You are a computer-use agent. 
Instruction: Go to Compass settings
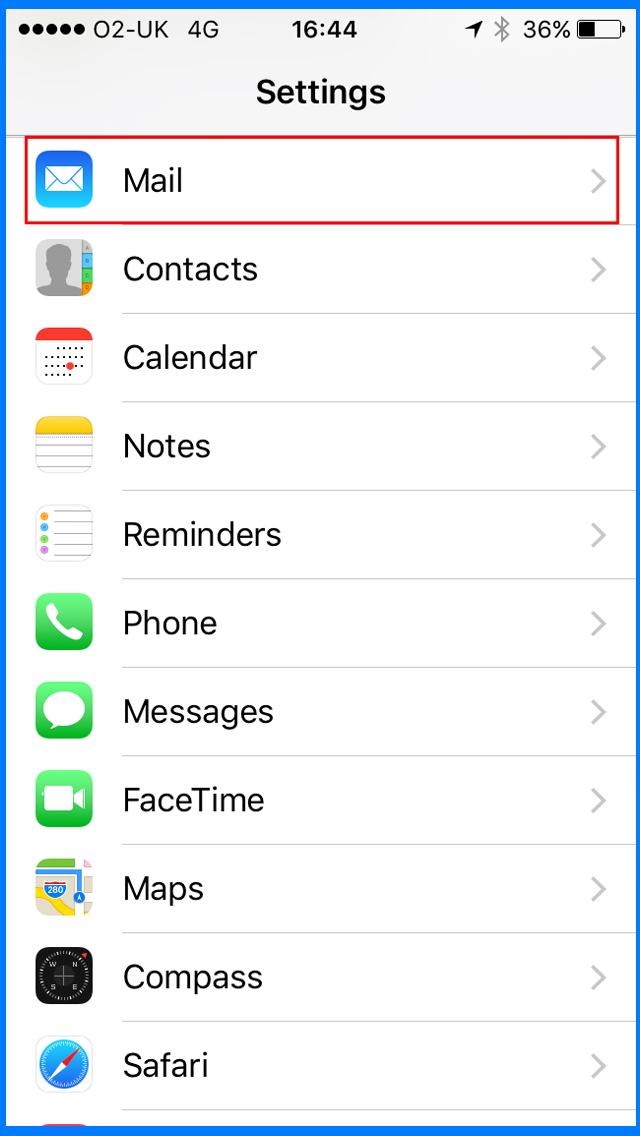[321, 977]
